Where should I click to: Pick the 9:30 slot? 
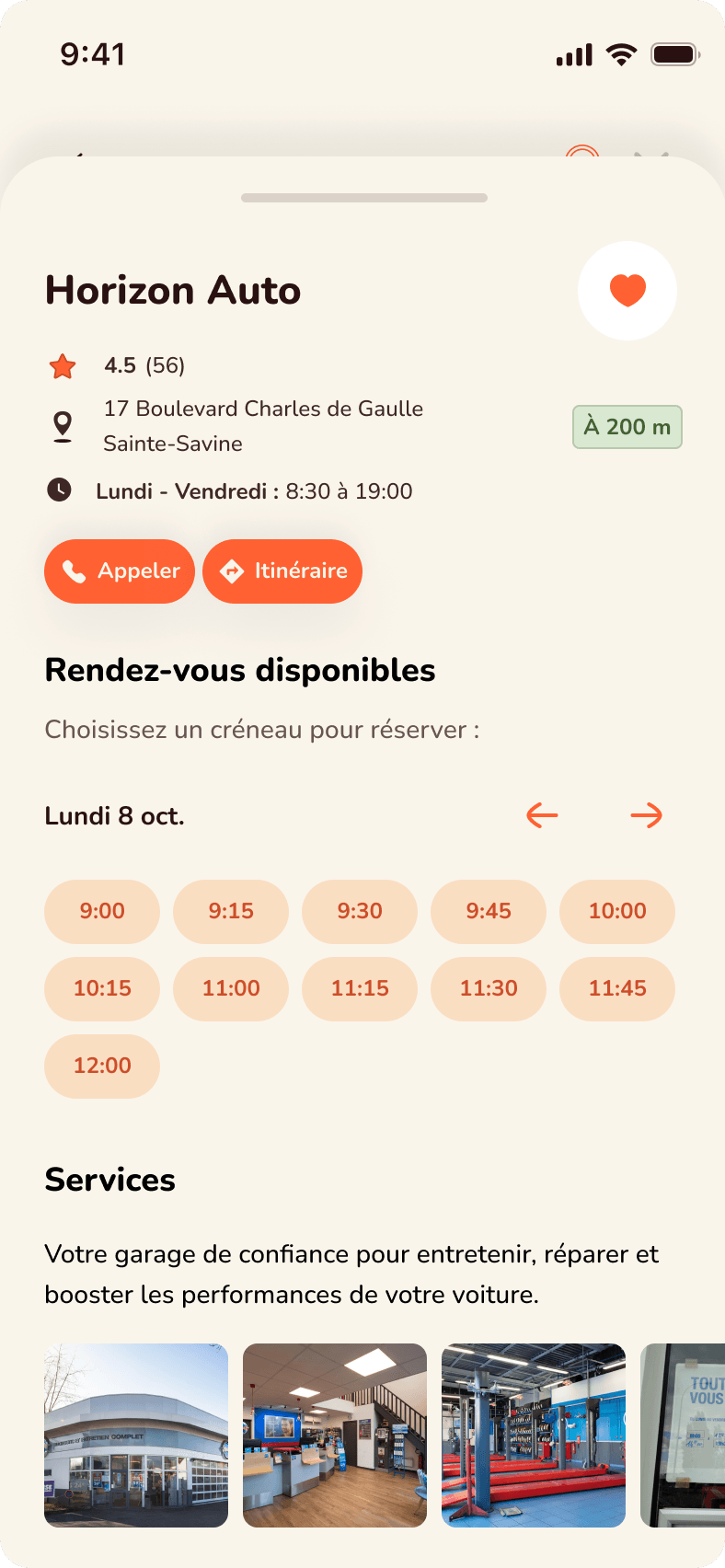[360, 911]
